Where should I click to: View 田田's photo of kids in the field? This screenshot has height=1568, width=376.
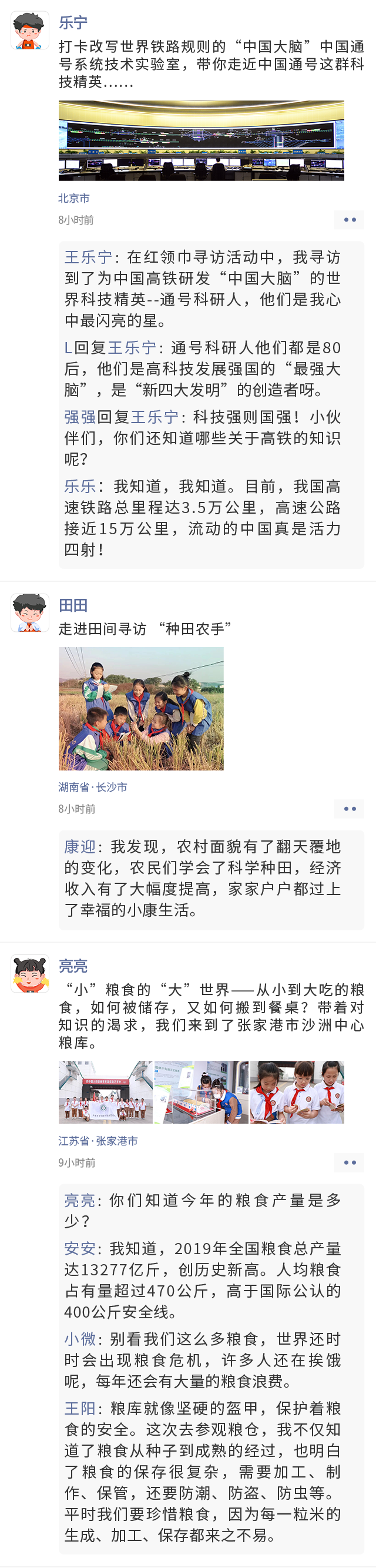141,709
